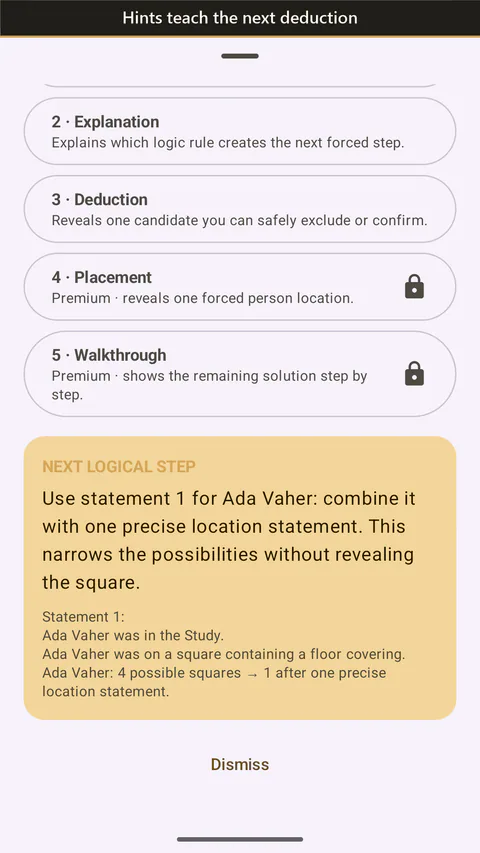Dismiss the hints sheet

pyautogui.click(x=240, y=764)
